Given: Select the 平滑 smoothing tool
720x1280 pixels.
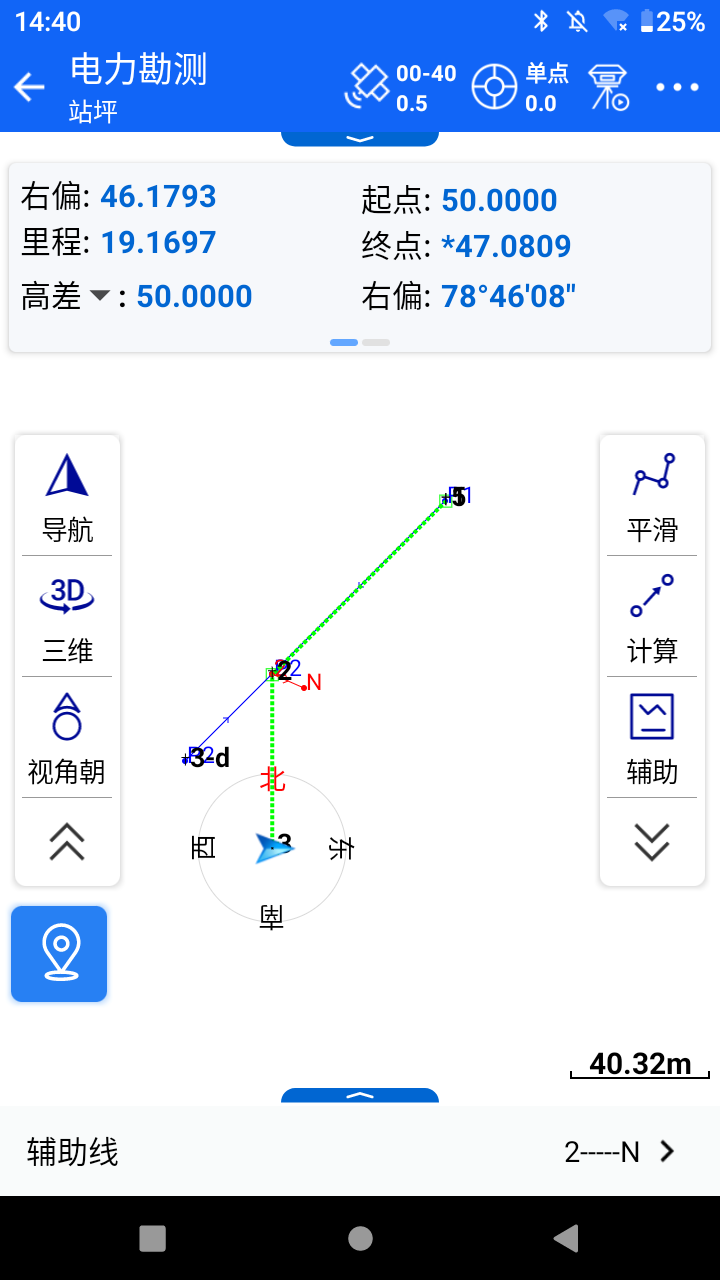Looking at the screenshot, I should click(652, 497).
